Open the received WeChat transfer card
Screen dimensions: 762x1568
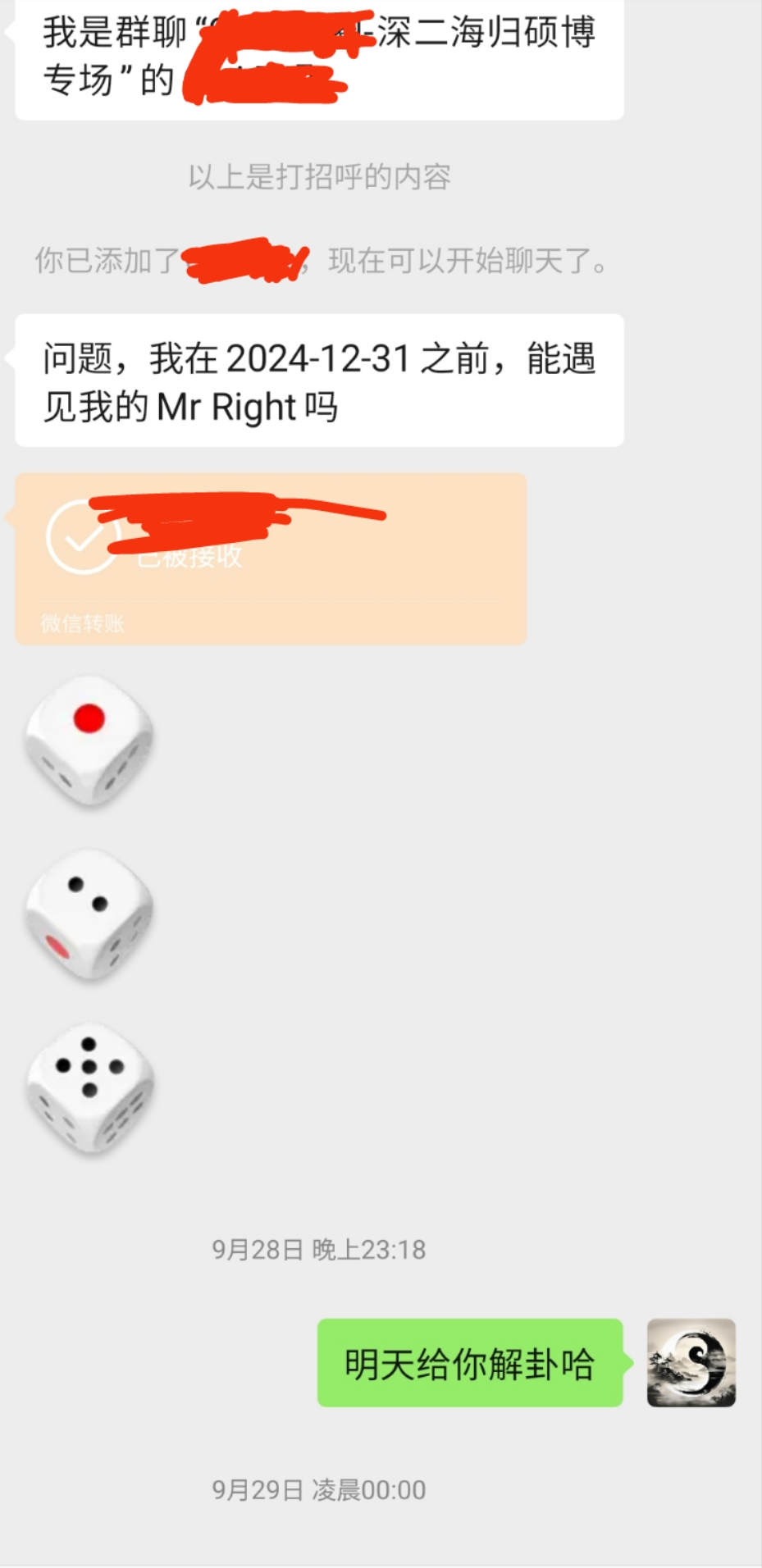[271, 558]
